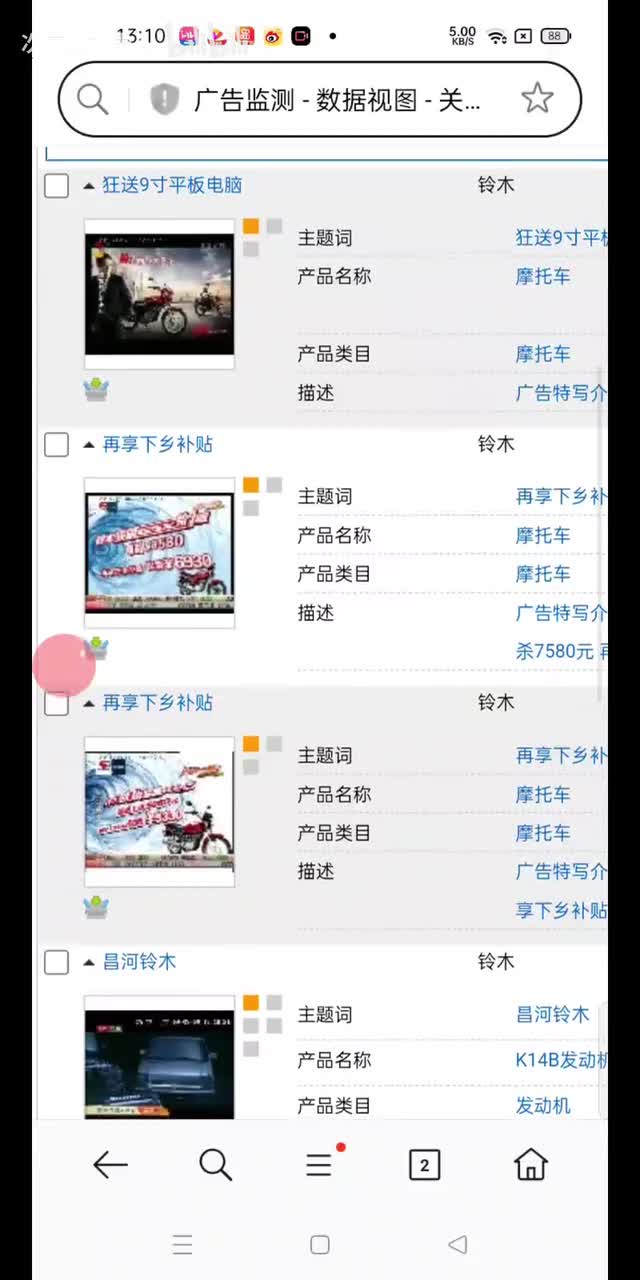Bookmark this page with the star
This screenshot has width=640, height=1280.
pos(537,98)
